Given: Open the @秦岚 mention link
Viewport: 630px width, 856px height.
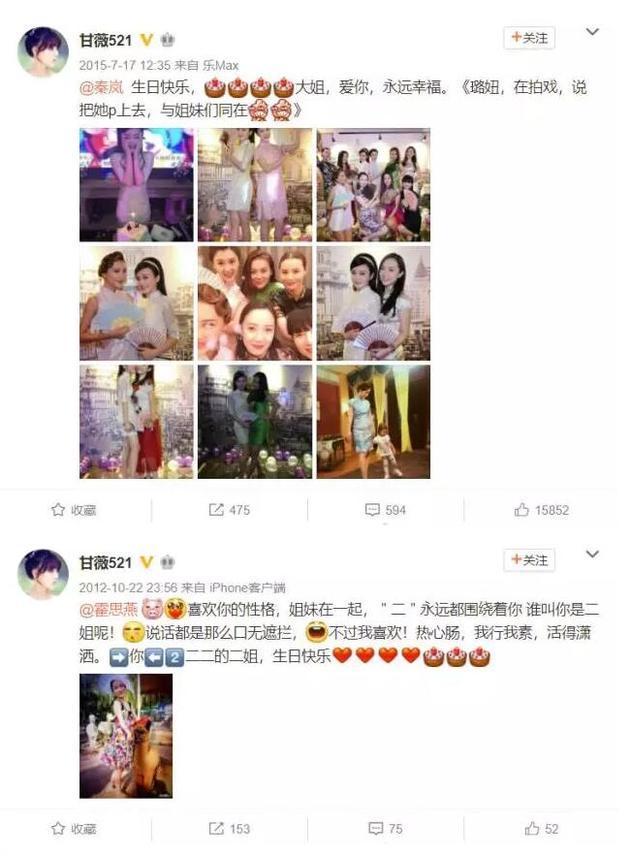Looking at the screenshot, I should coord(101,87).
